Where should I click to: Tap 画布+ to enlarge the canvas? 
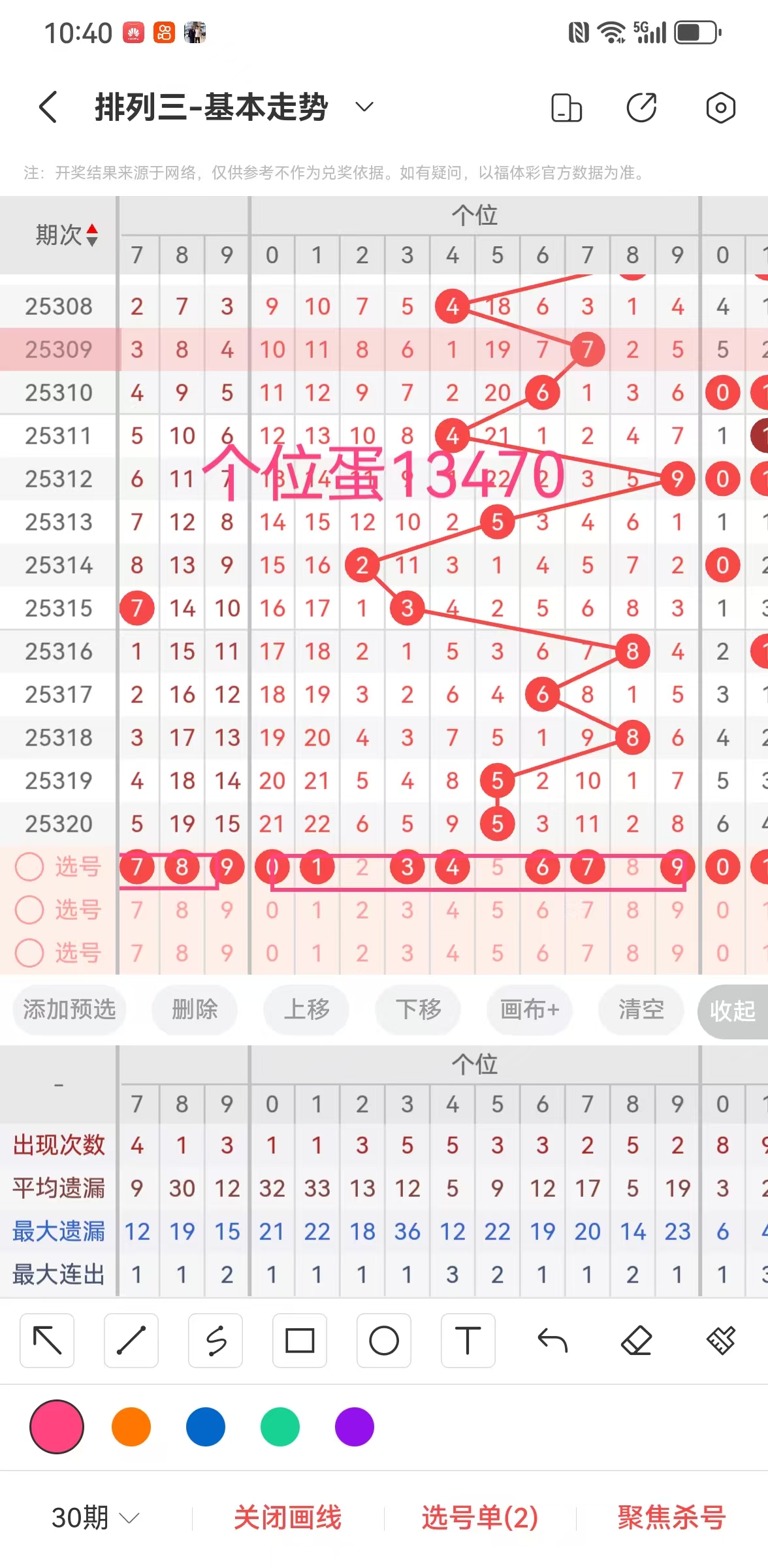coord(530,1010)
